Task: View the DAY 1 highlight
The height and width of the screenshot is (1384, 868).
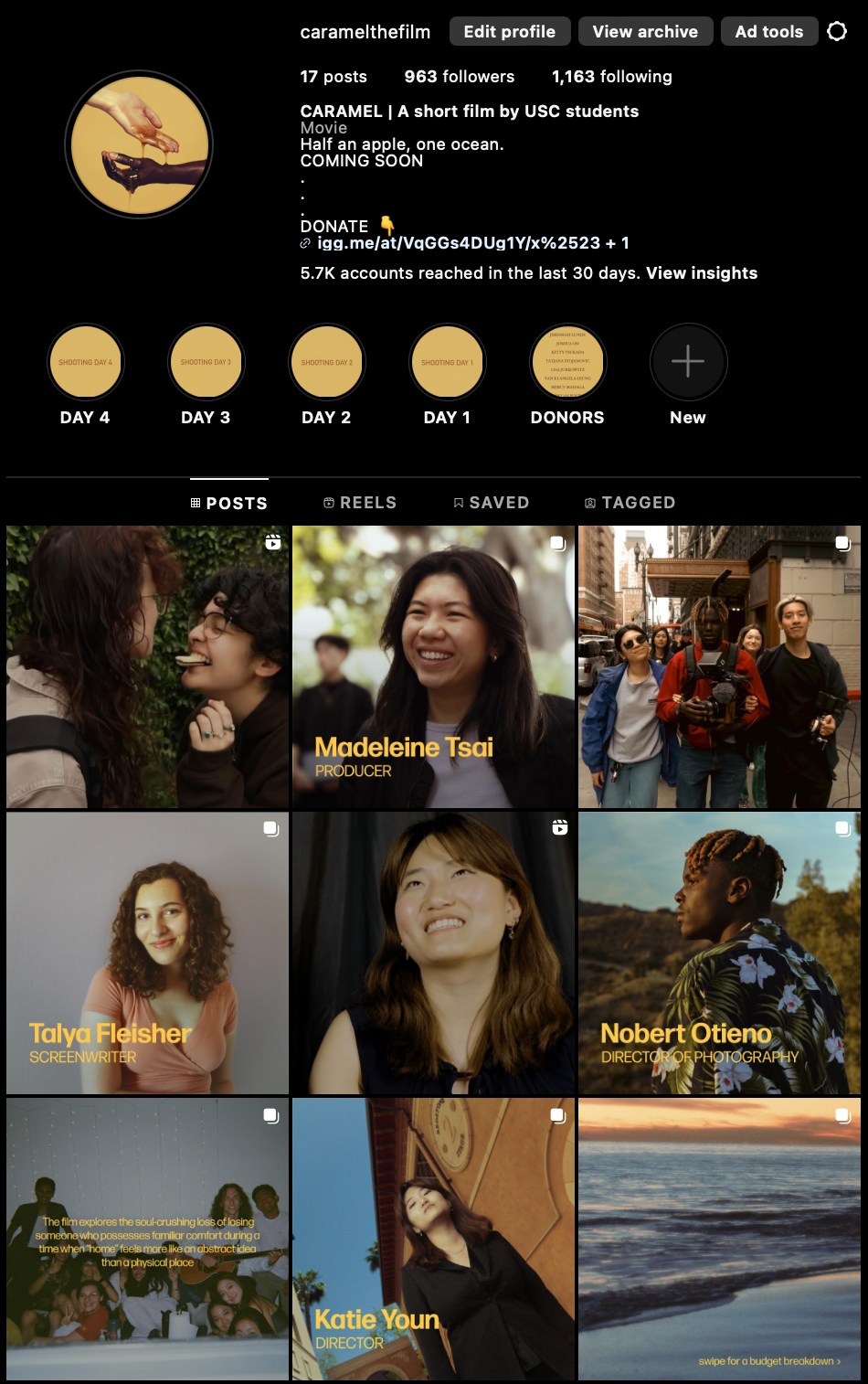Action: pyautogui.click(x=447, y=362)
